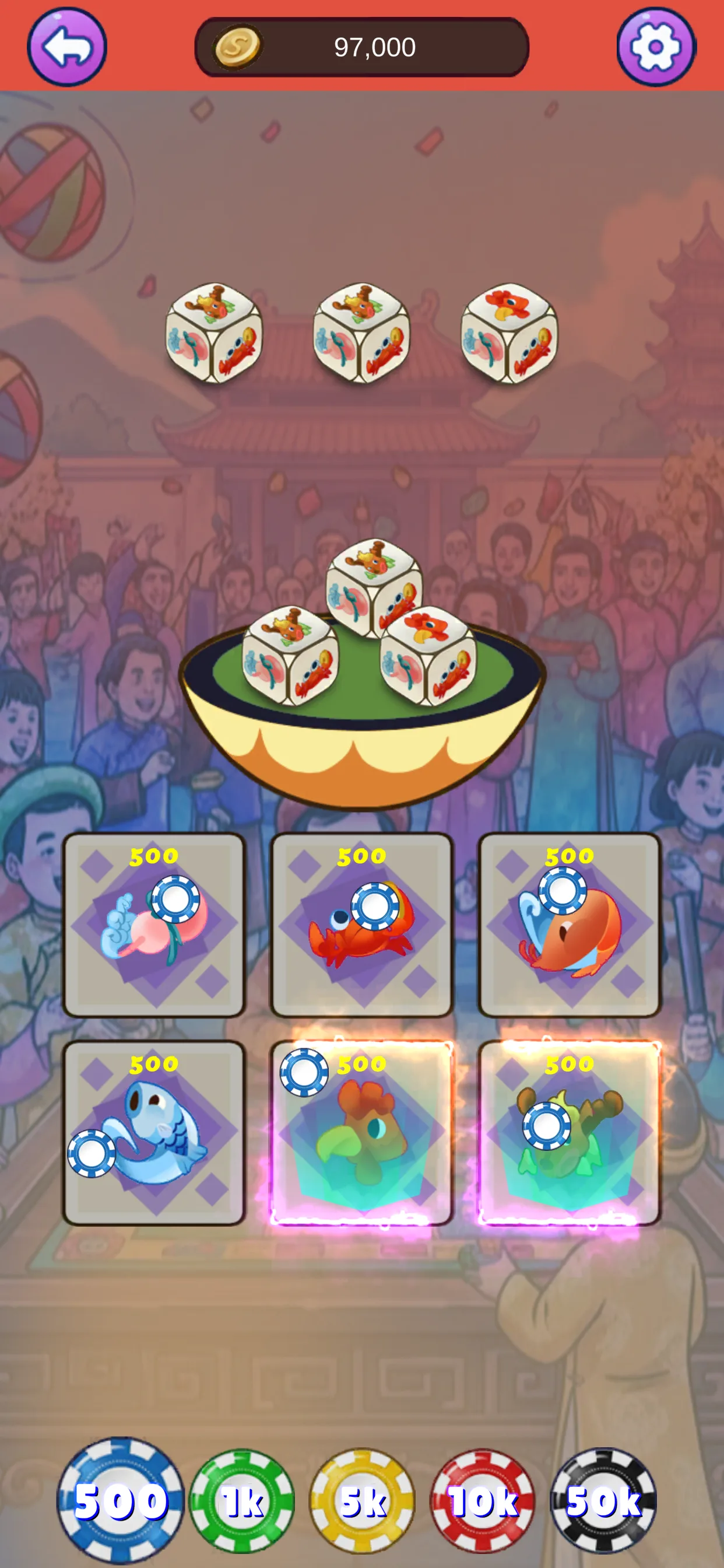Bet on the deer tile

(x=569, y=1132)
